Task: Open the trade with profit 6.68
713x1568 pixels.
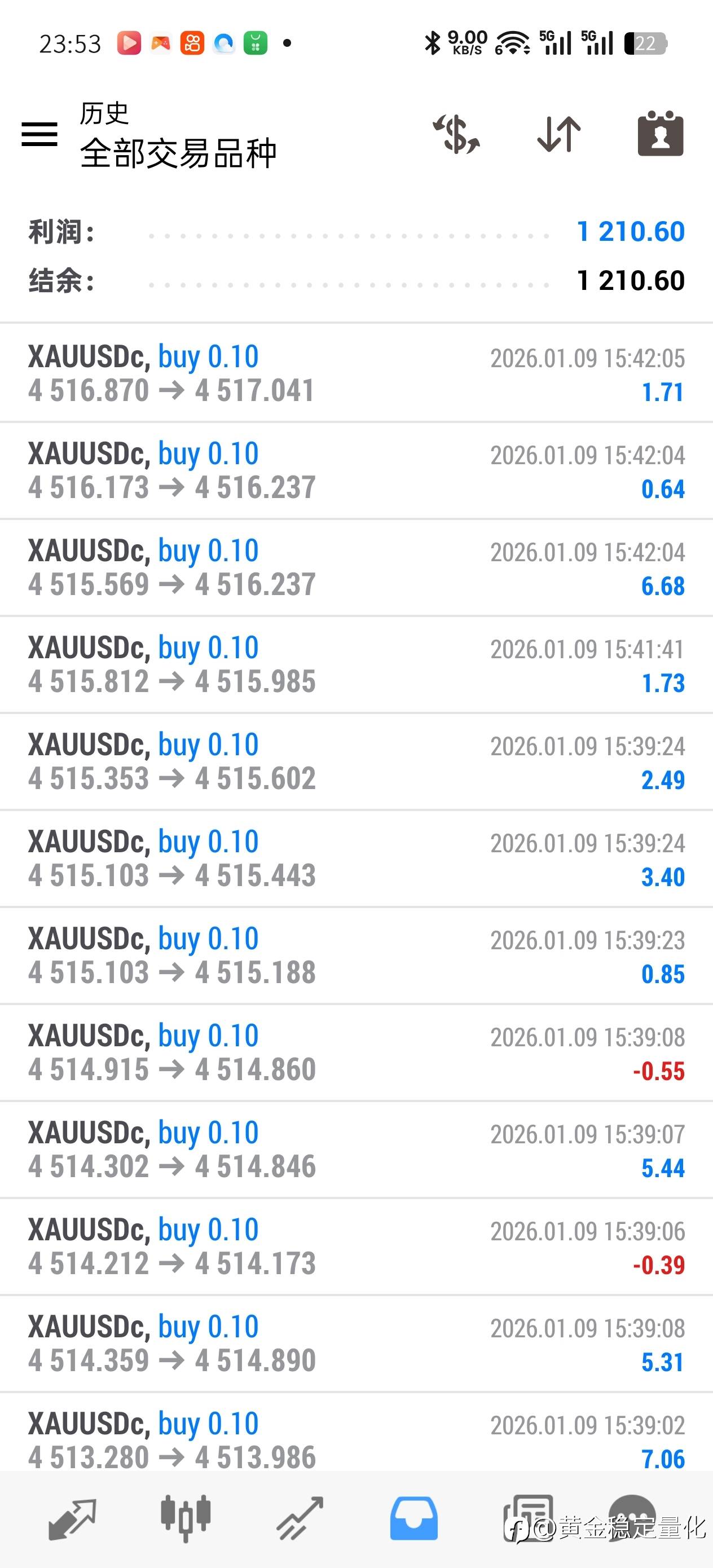Action: pos(356,567)
